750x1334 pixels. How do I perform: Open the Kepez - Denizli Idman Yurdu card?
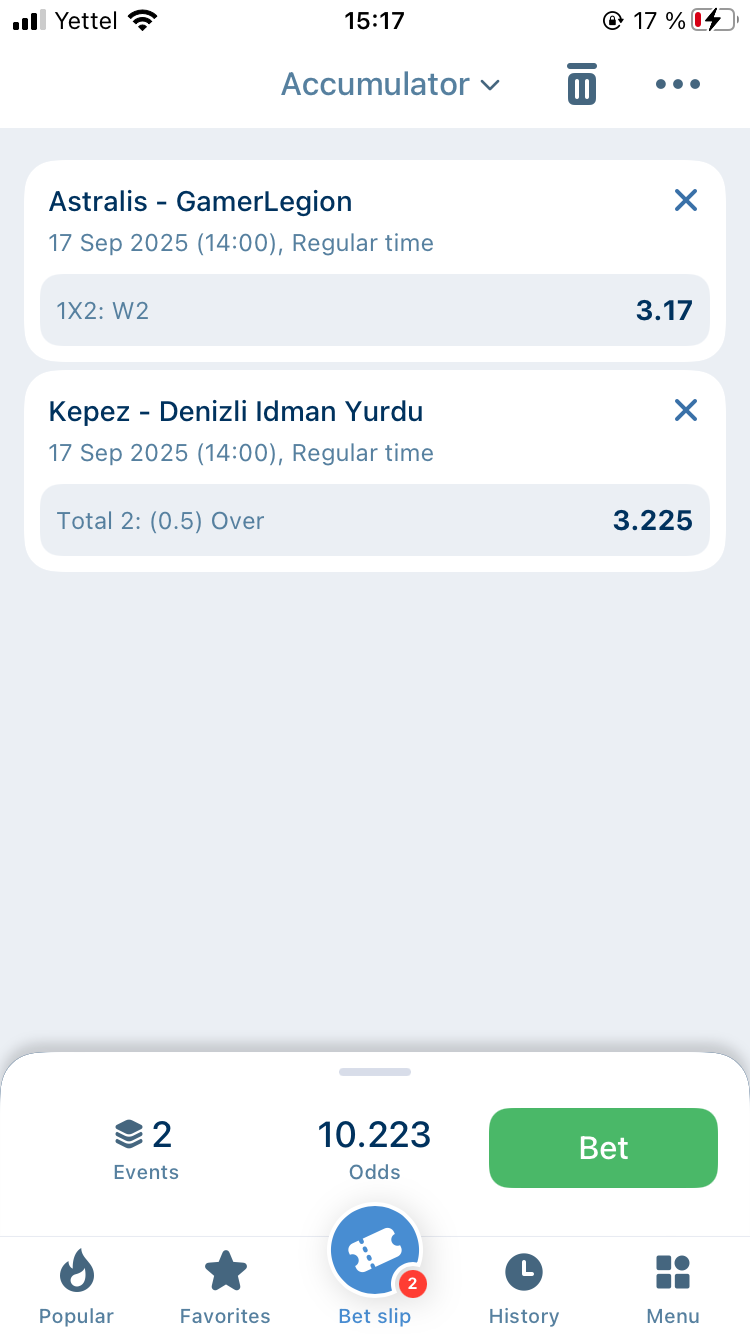[x=375, y=471]
